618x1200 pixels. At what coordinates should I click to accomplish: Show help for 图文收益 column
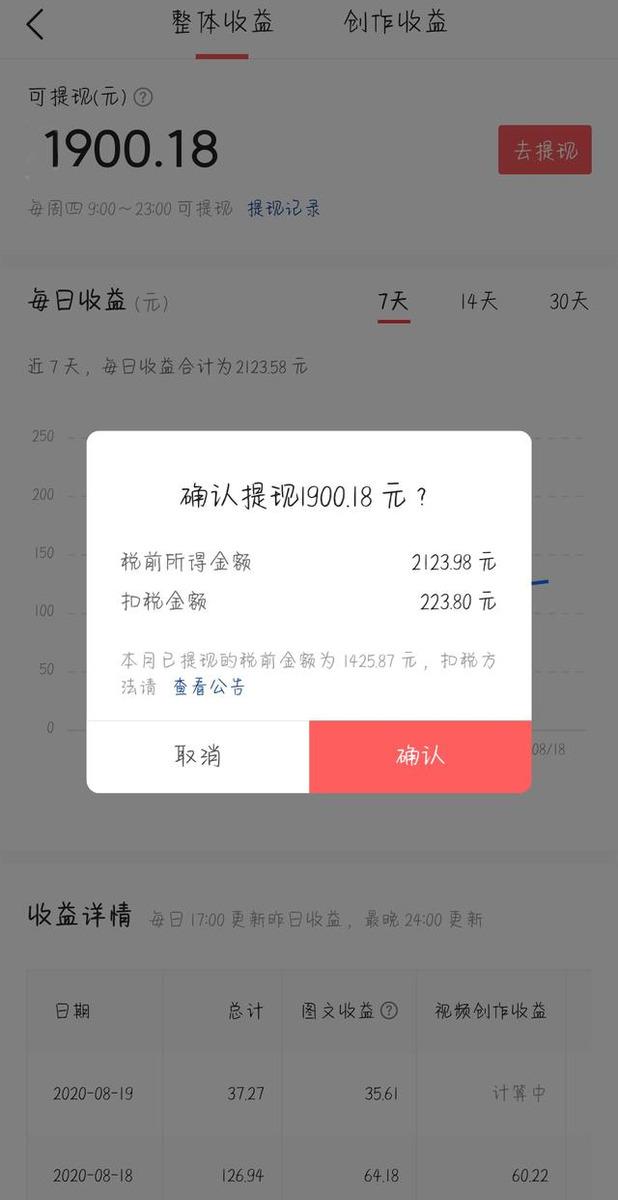(389, 1010)
